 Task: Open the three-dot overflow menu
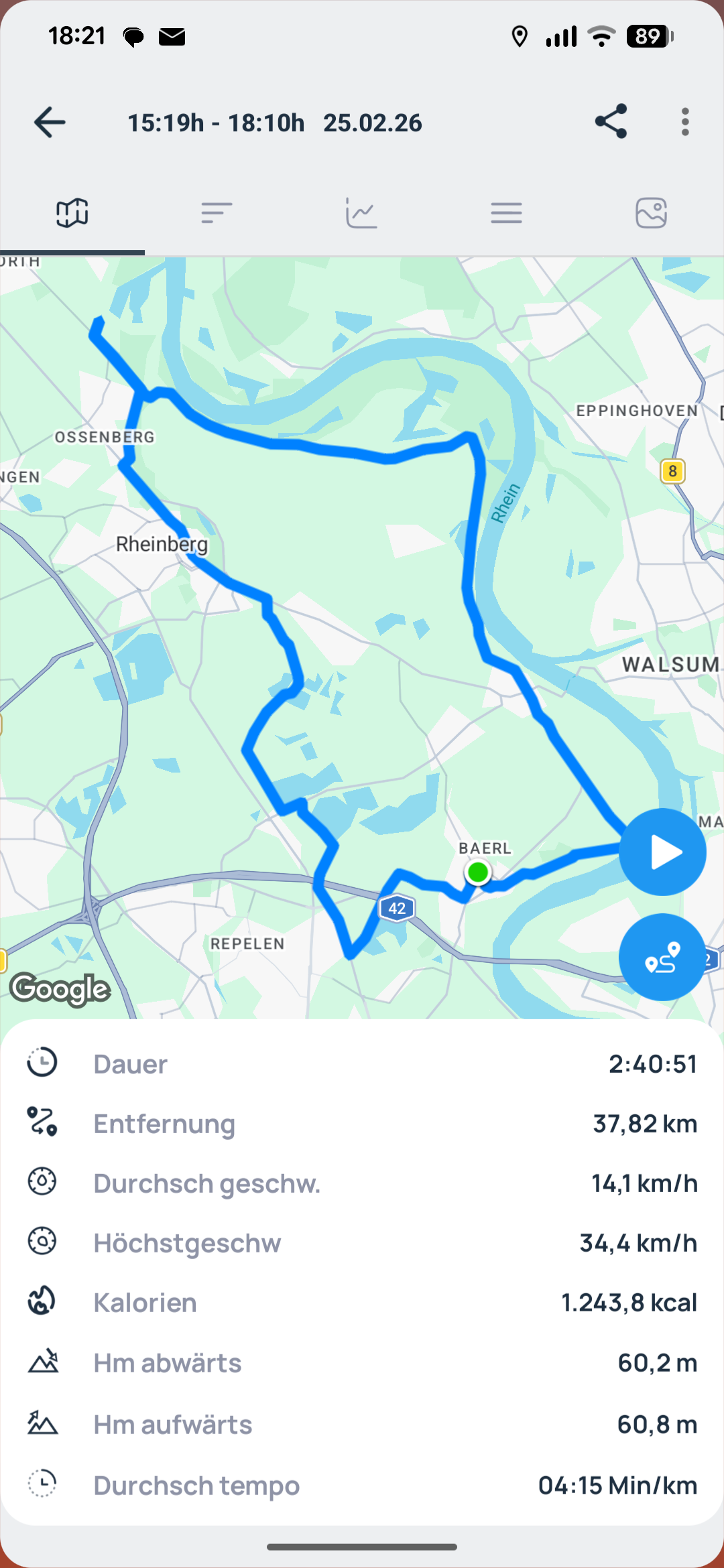click(x=684, y=122)
